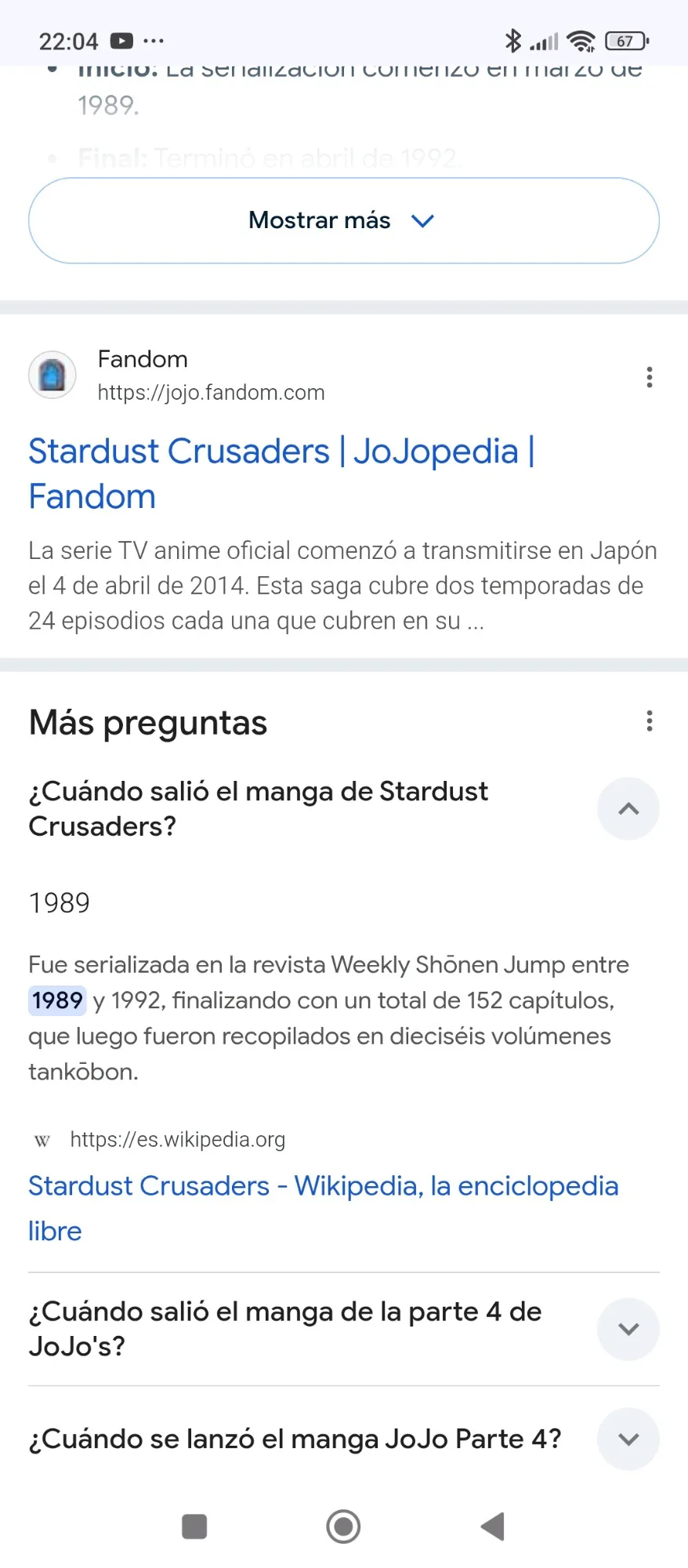The width and height of the screenshot is (688, 1568).
Task: Open the options menu beside Más preguntas
Action: pyautogui.click(x=649, y=721)
